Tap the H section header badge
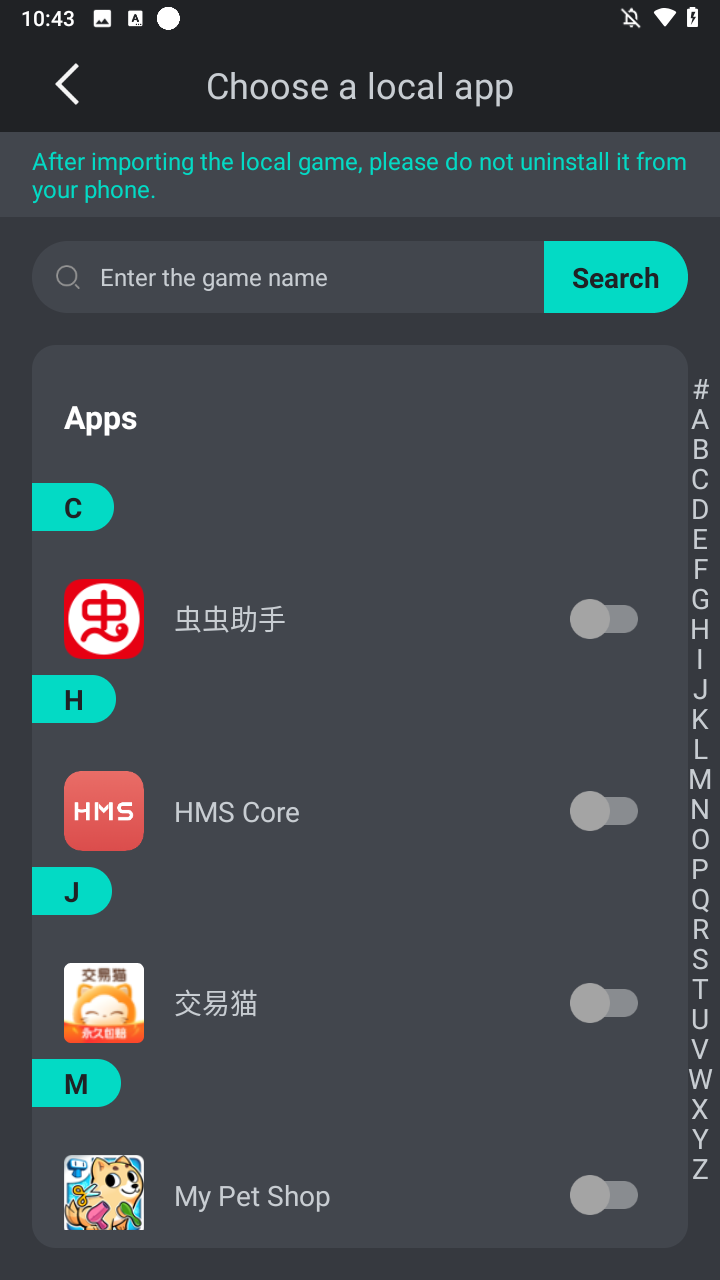 (72, 699)
